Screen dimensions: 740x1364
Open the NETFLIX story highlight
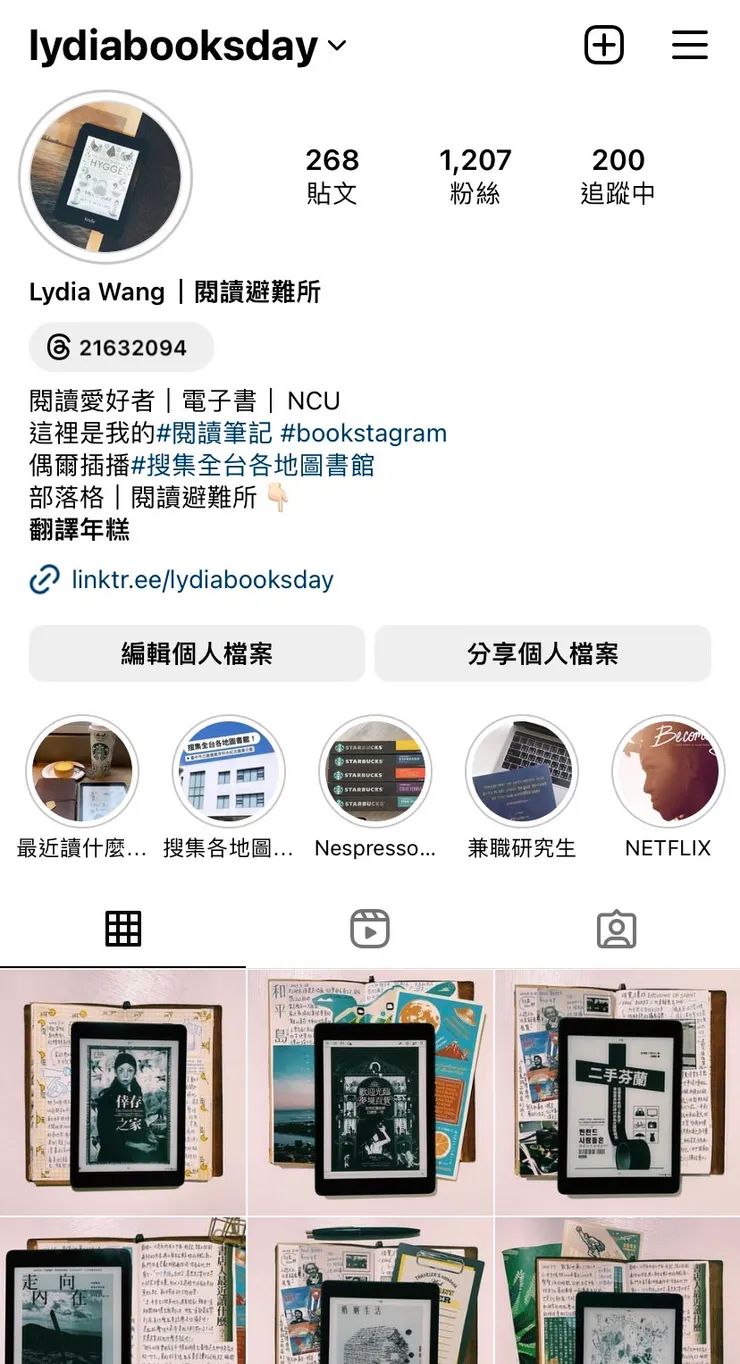click(x=669, y=770)
